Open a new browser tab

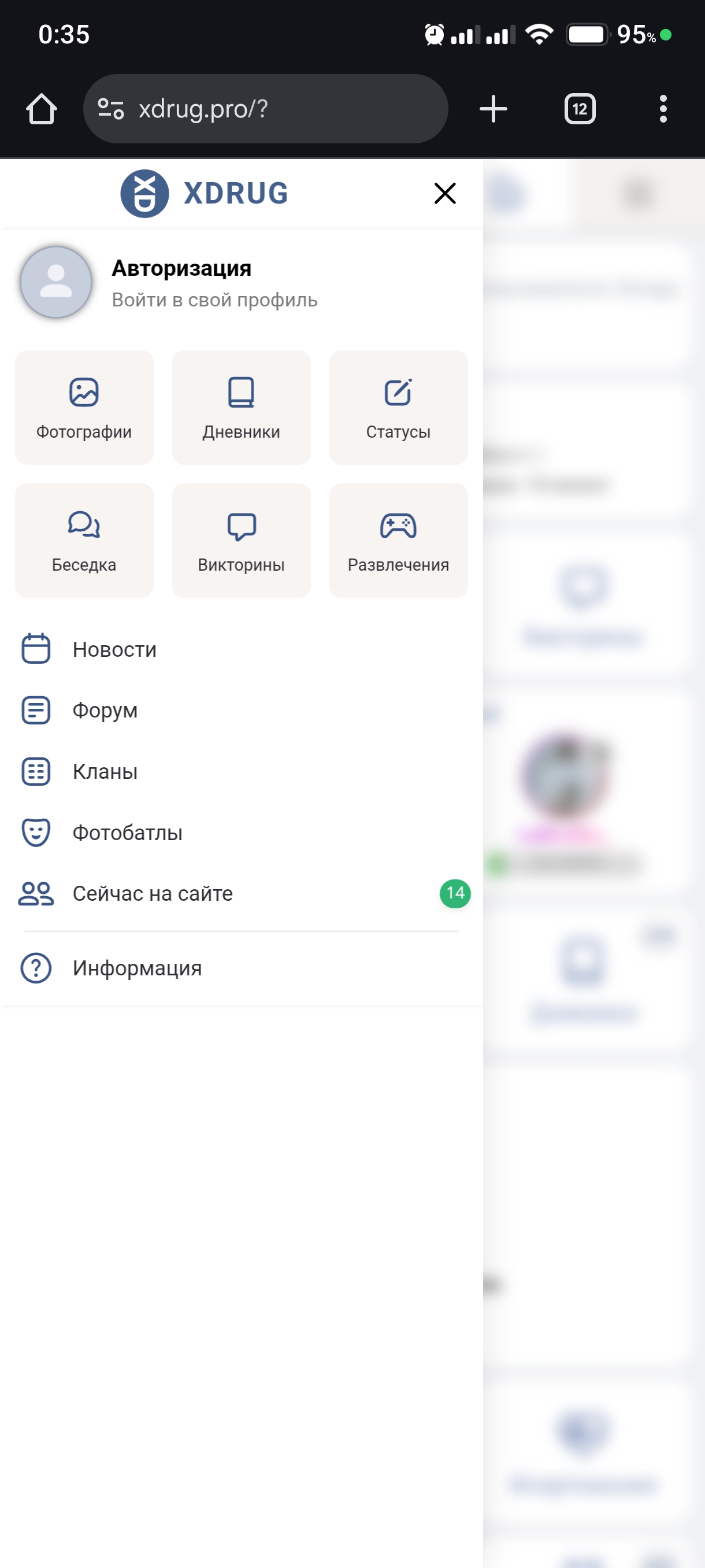coord(493,109)
